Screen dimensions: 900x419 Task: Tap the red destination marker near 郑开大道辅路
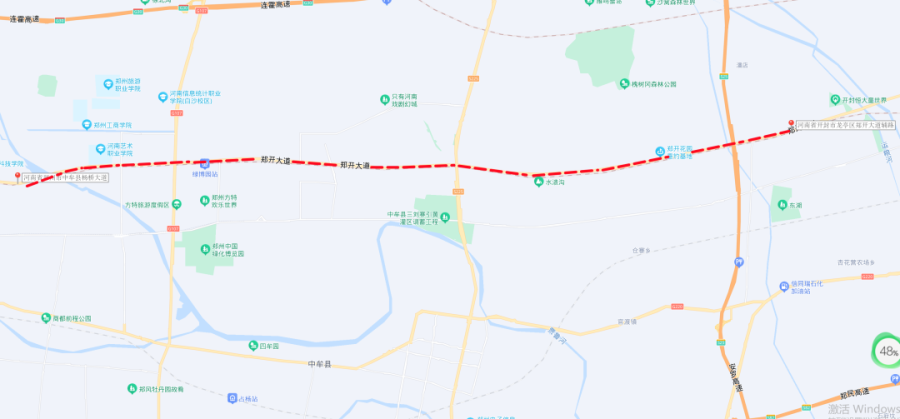pos(790,123)
